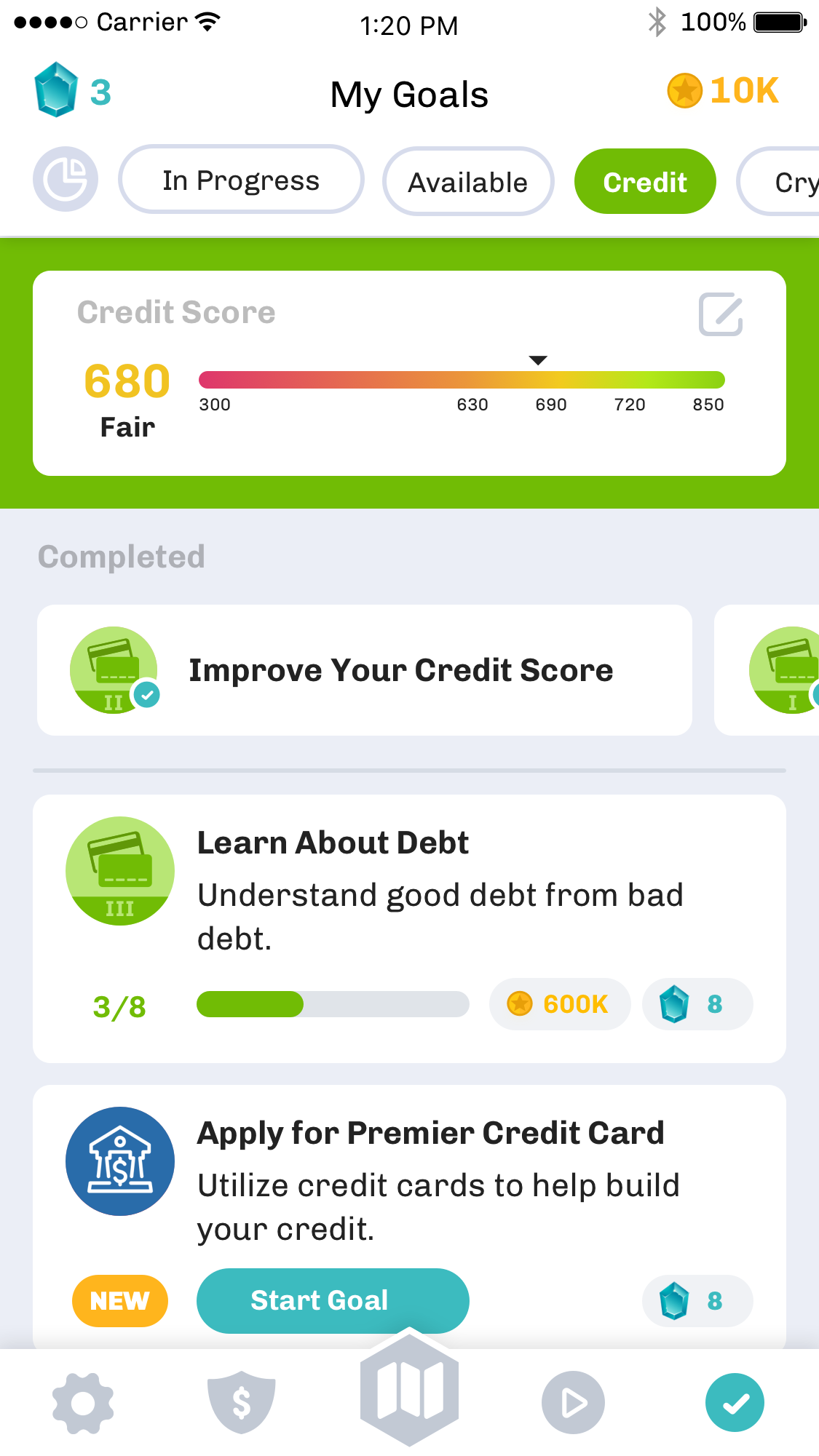819x1456 pixels.
Task: Select the play icon in bottom navigation
Action: 571,1401
